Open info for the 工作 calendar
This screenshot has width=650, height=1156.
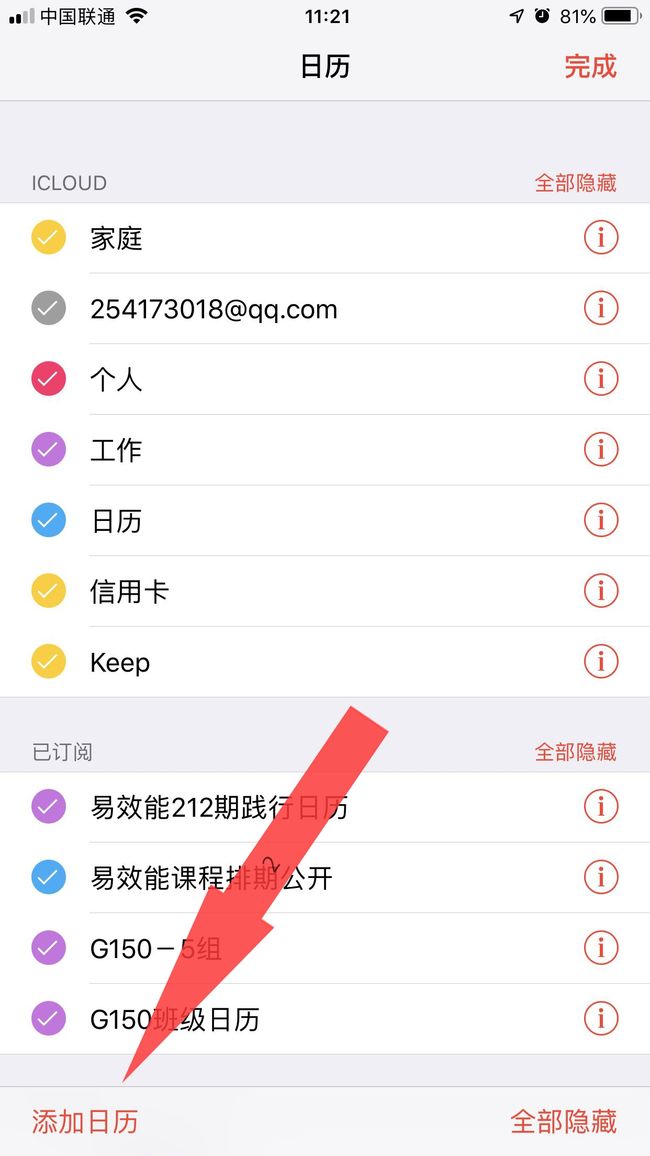tap(601, 449)
